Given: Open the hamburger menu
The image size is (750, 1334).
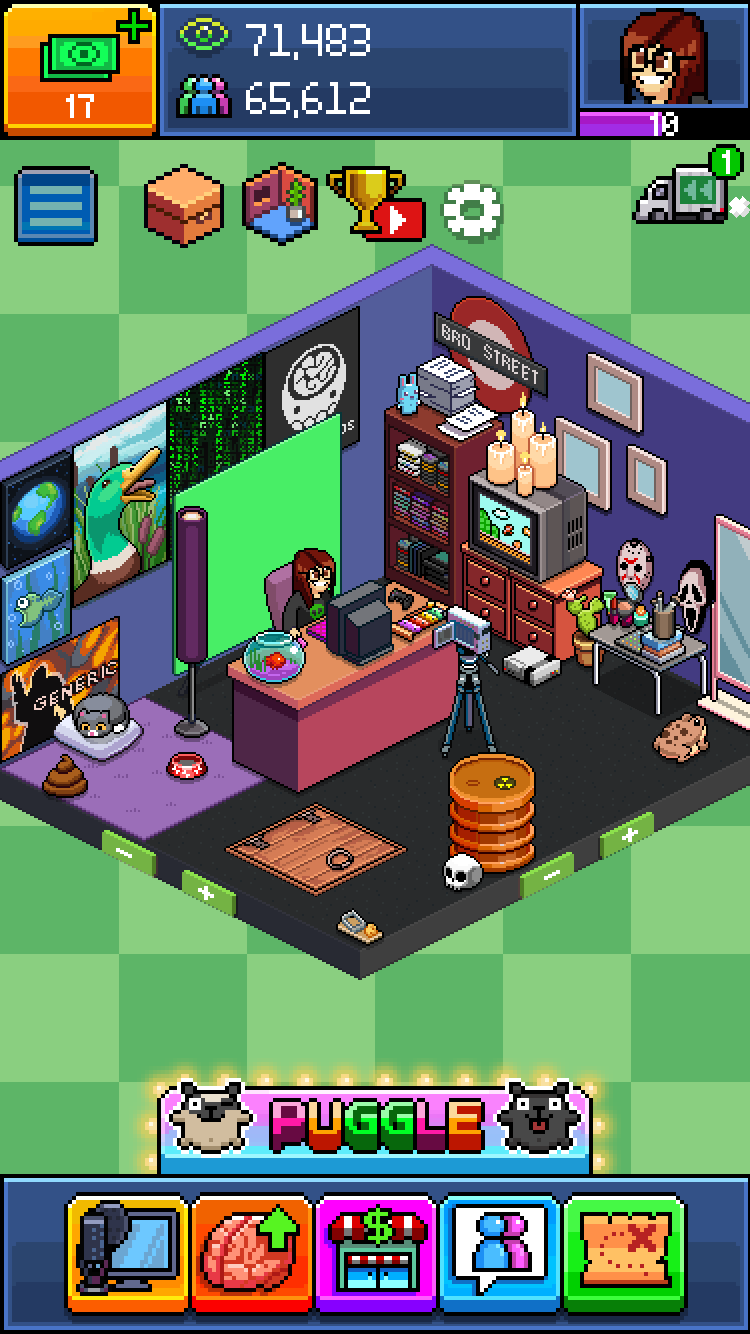Looking at the screenshot, I should point(56,206).
